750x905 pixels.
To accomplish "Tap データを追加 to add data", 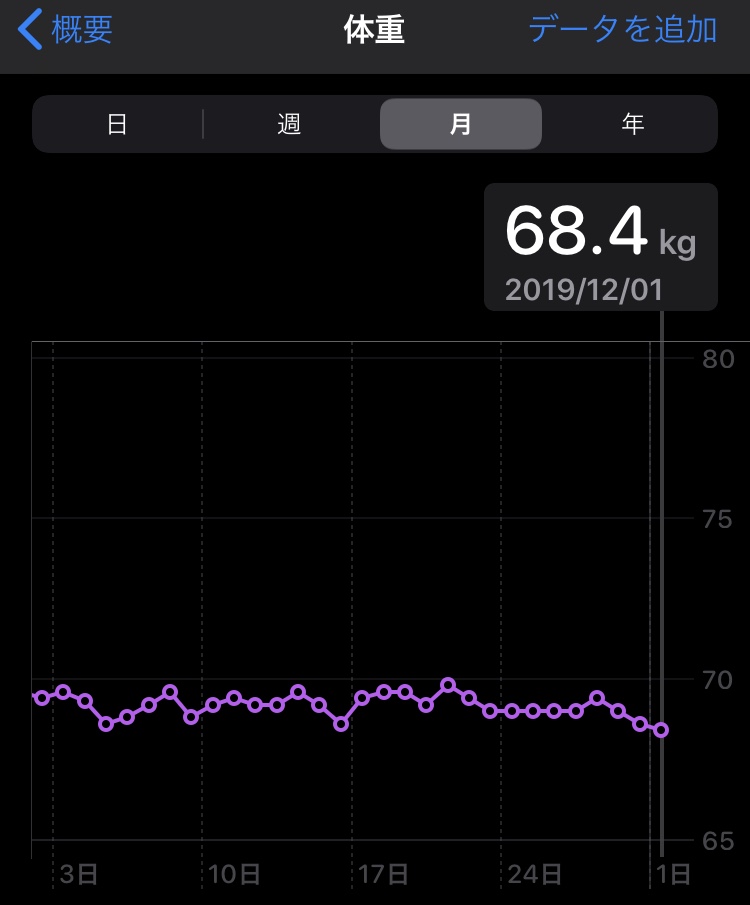I will (622, 30).
